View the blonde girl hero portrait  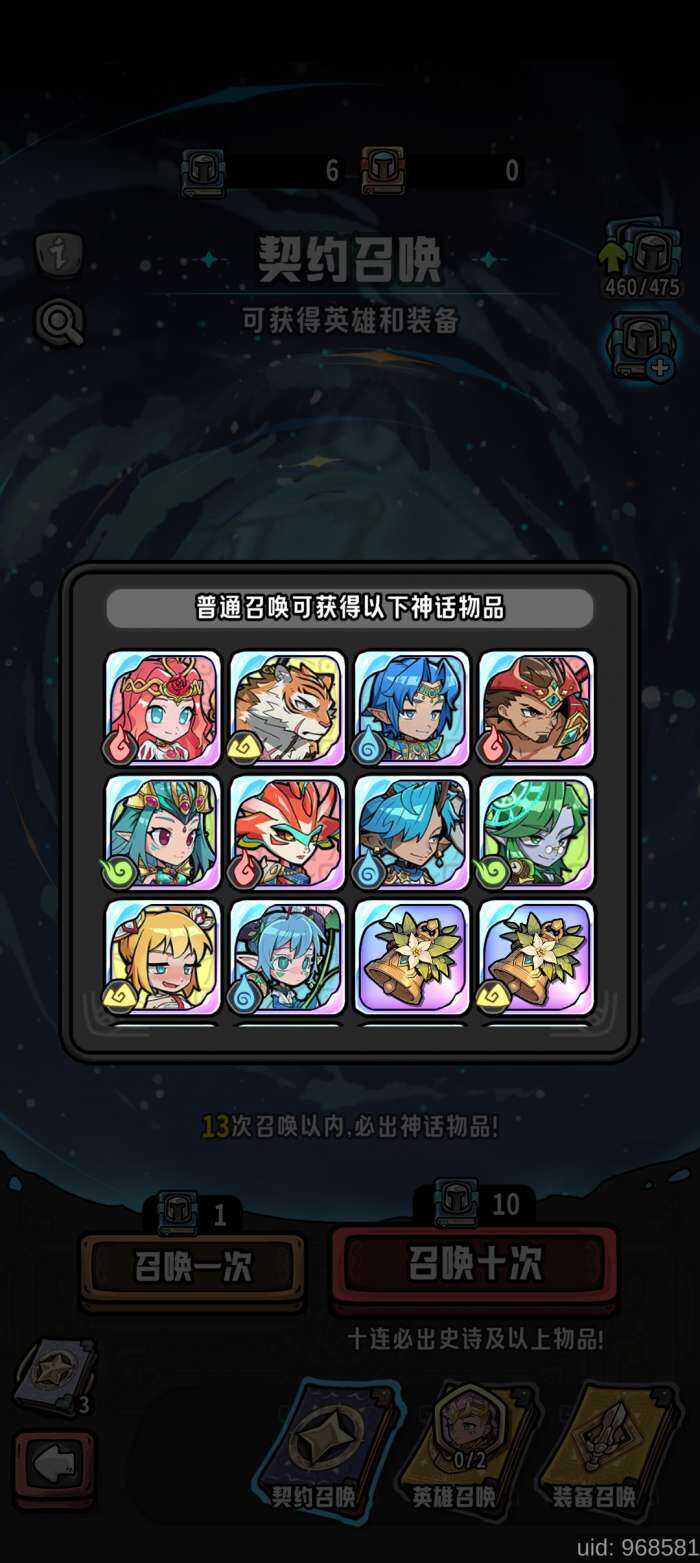click(x=163, y=956)
